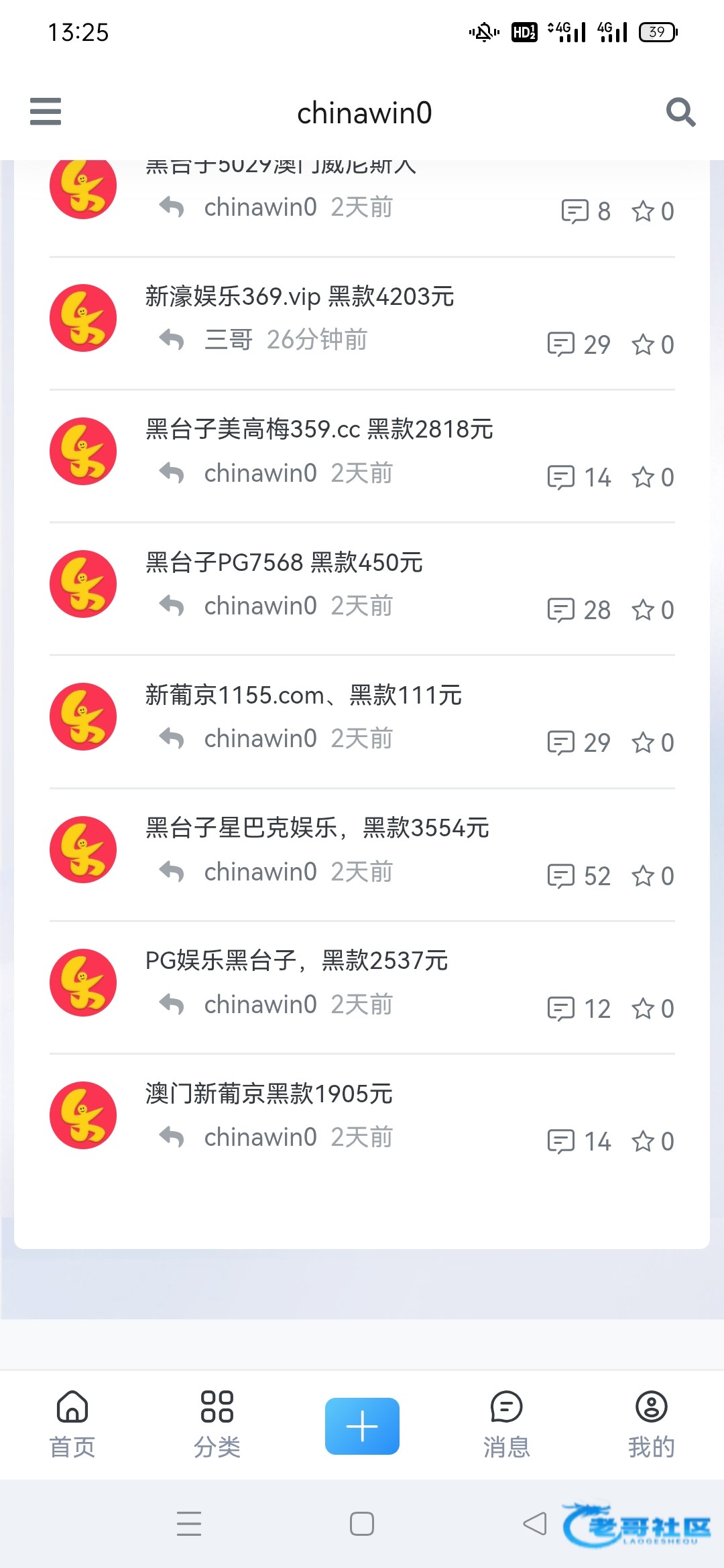Open search from the top bar
The height and width of the screenshot is (1568, 724).
point(680,112)
